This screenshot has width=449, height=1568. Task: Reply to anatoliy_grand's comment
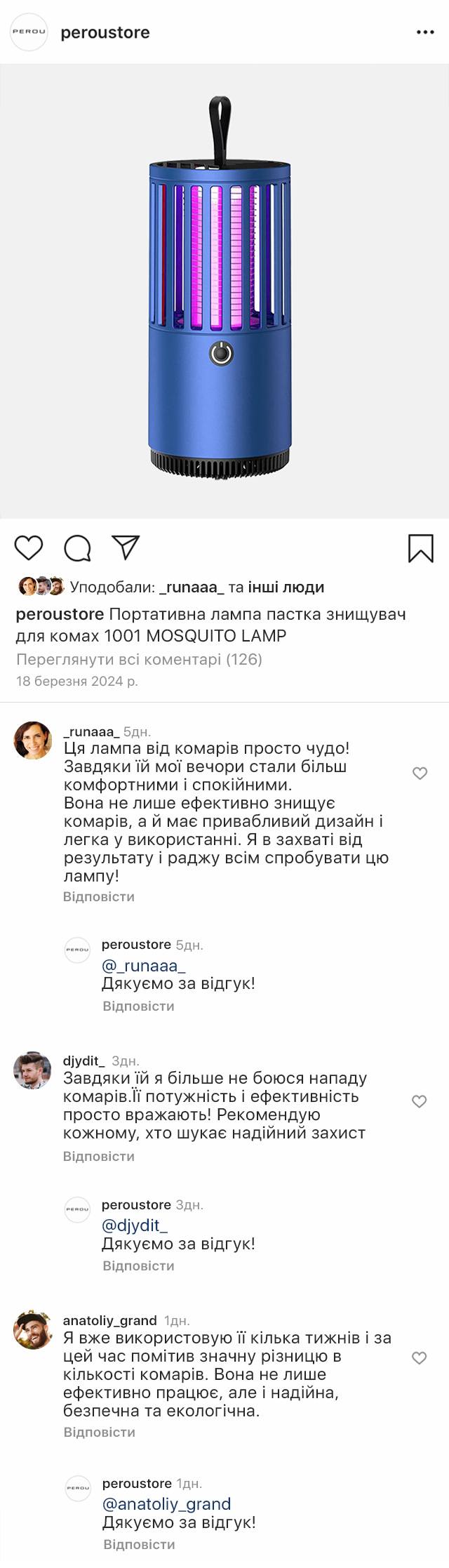pyautogui.click(x=99, y=1432)
